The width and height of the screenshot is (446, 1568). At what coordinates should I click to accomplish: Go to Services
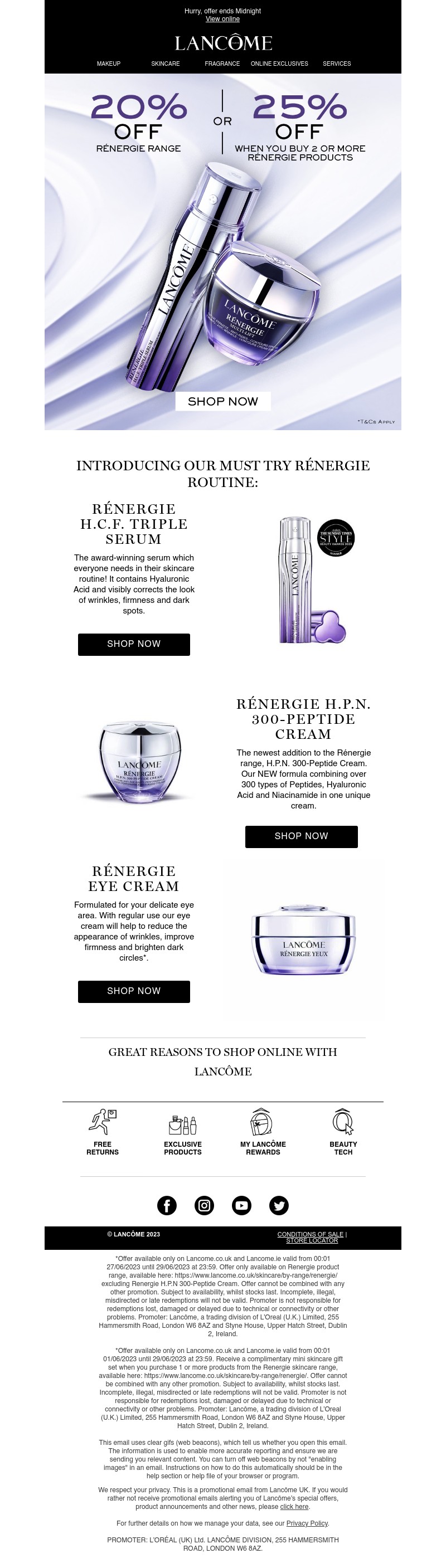click(x=336, y=64)
